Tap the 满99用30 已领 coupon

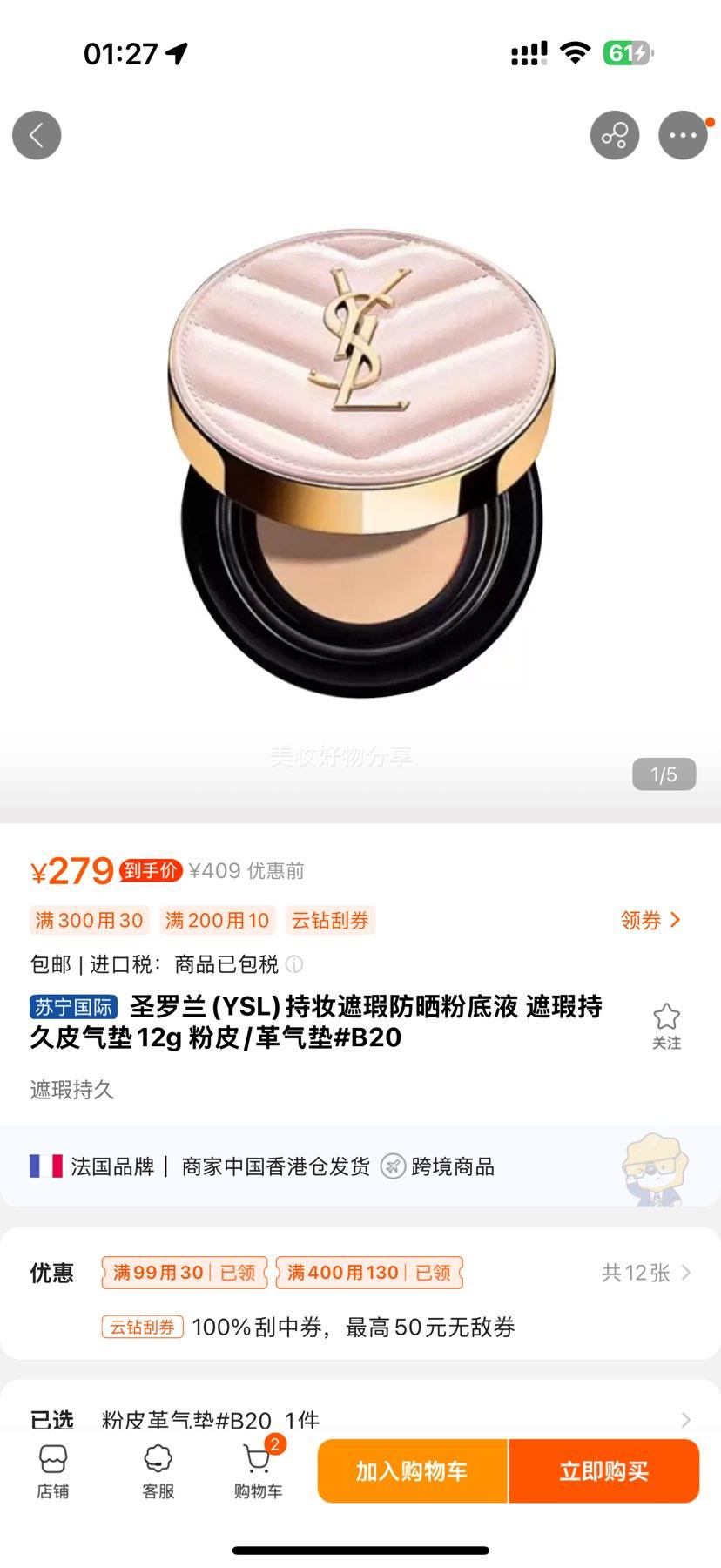coord(183,1272)
